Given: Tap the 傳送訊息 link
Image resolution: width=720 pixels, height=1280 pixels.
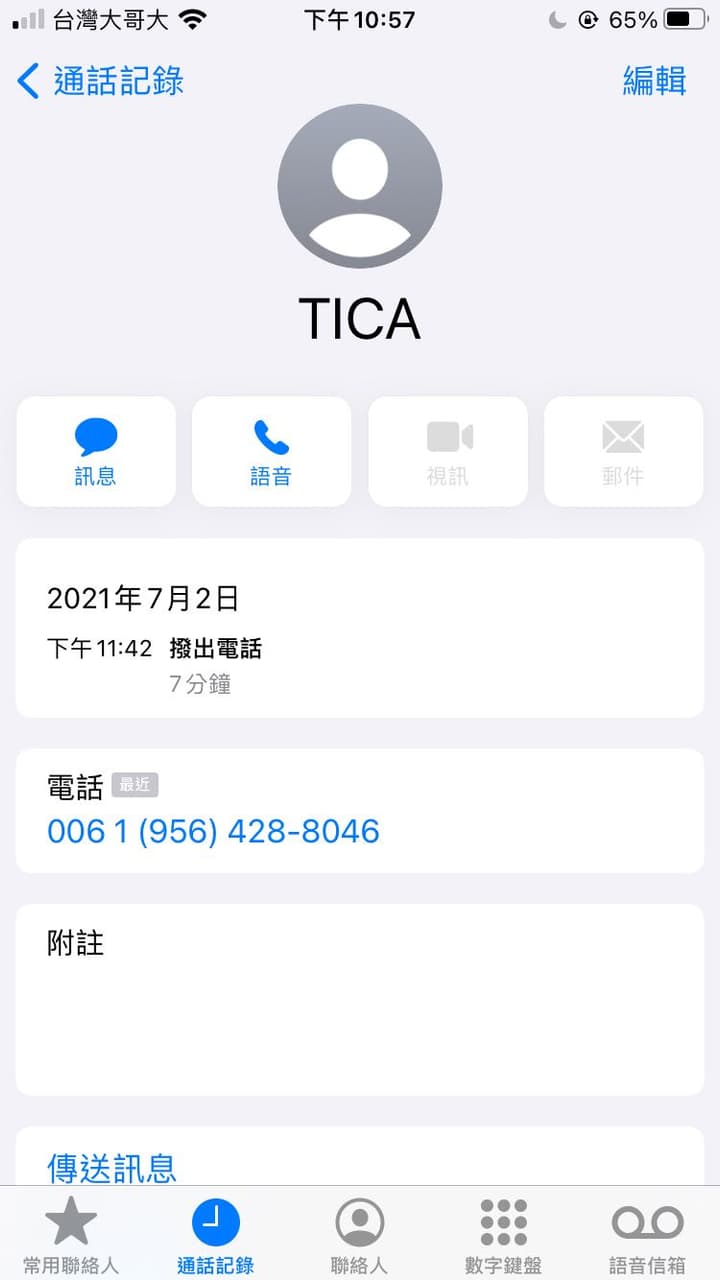Looking at the screenshot, I should [112, 1167].
